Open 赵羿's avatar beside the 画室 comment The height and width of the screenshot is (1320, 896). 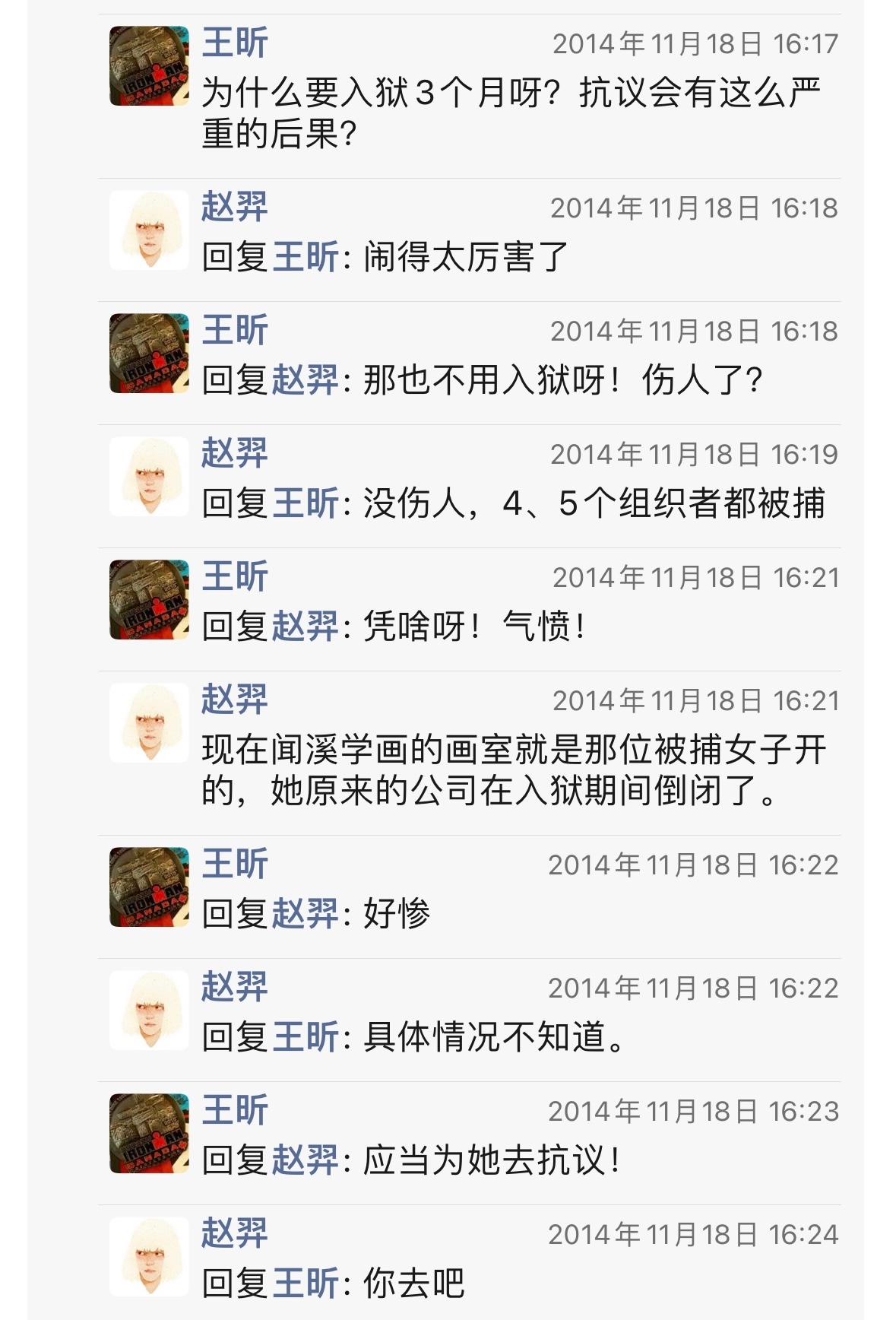(149, 722)
